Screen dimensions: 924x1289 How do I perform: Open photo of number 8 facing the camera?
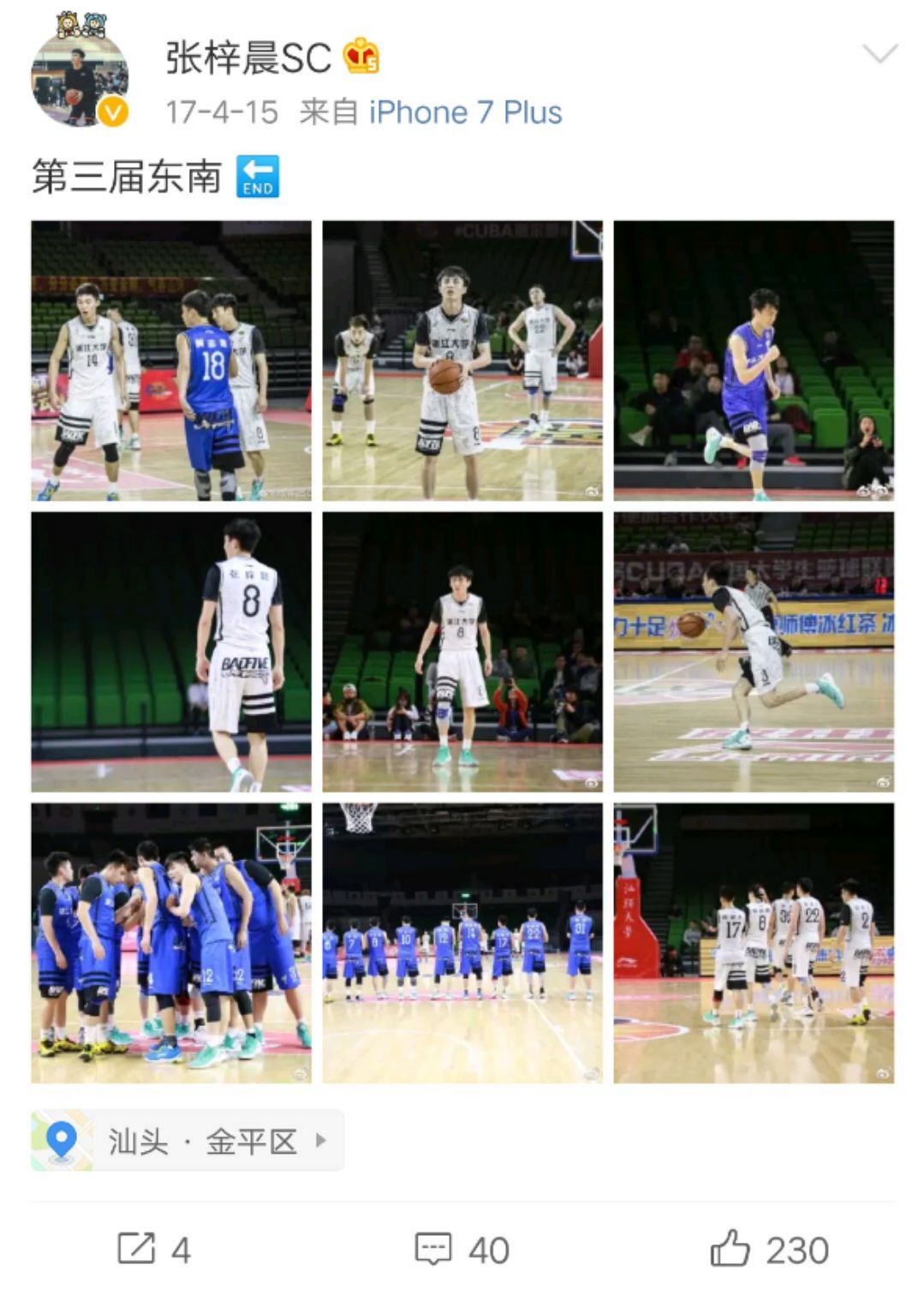(x=462, y=652)
